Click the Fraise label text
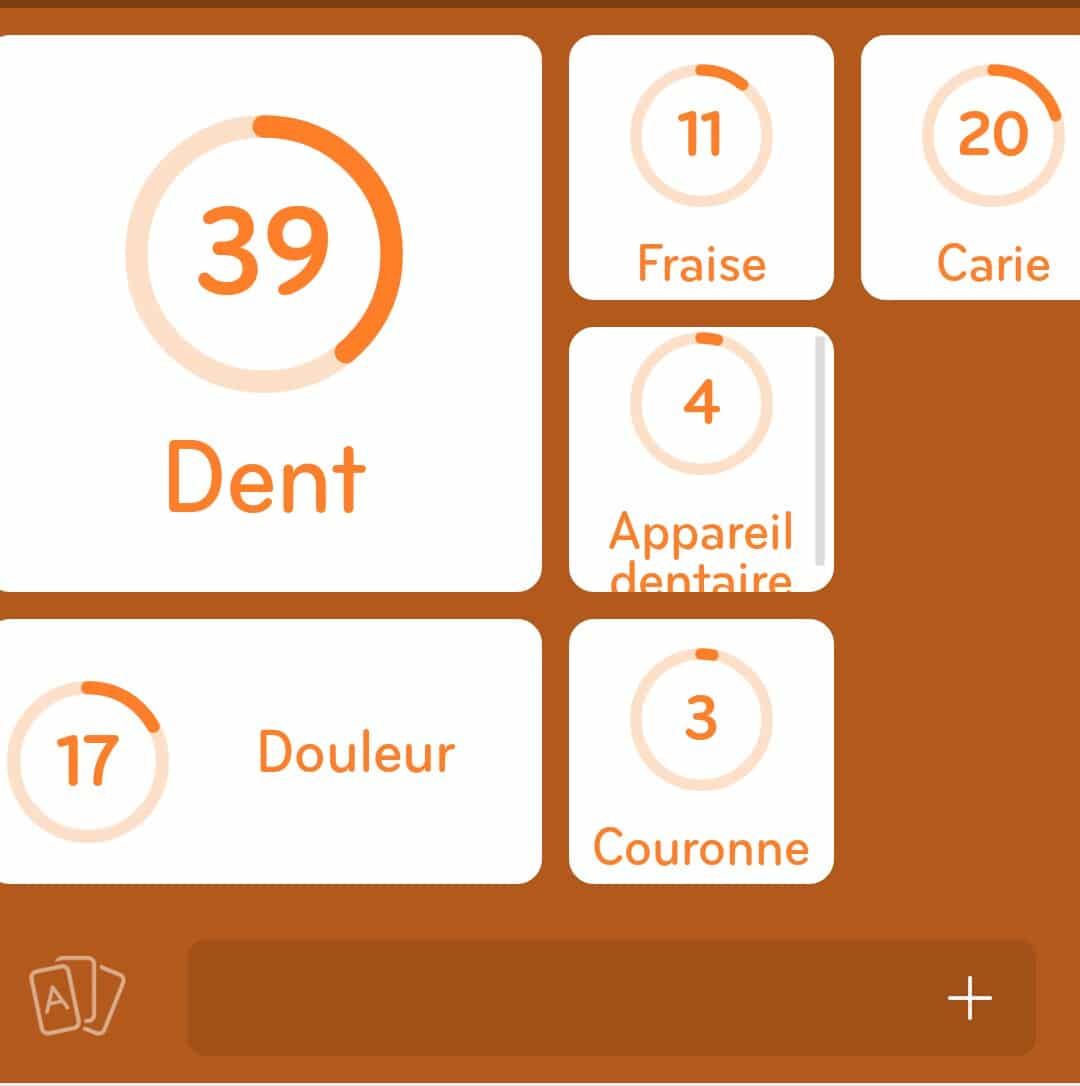The image size is (1080, 1086). [700, 264]
